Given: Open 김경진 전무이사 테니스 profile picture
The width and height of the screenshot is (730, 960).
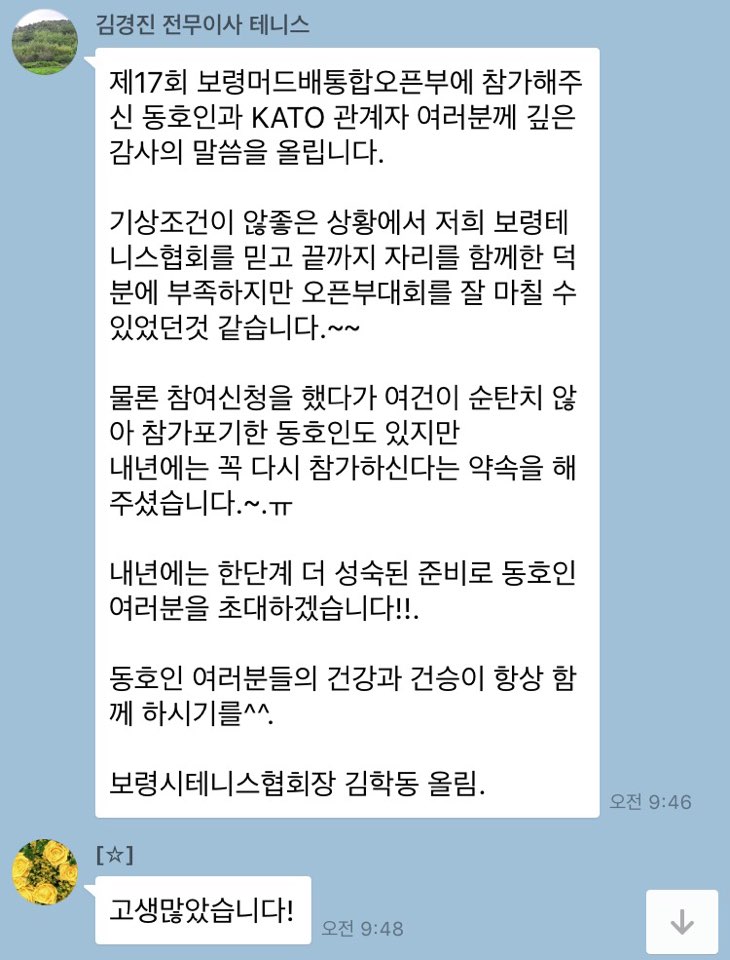Looking at the screenshot, I should point(44,42).
